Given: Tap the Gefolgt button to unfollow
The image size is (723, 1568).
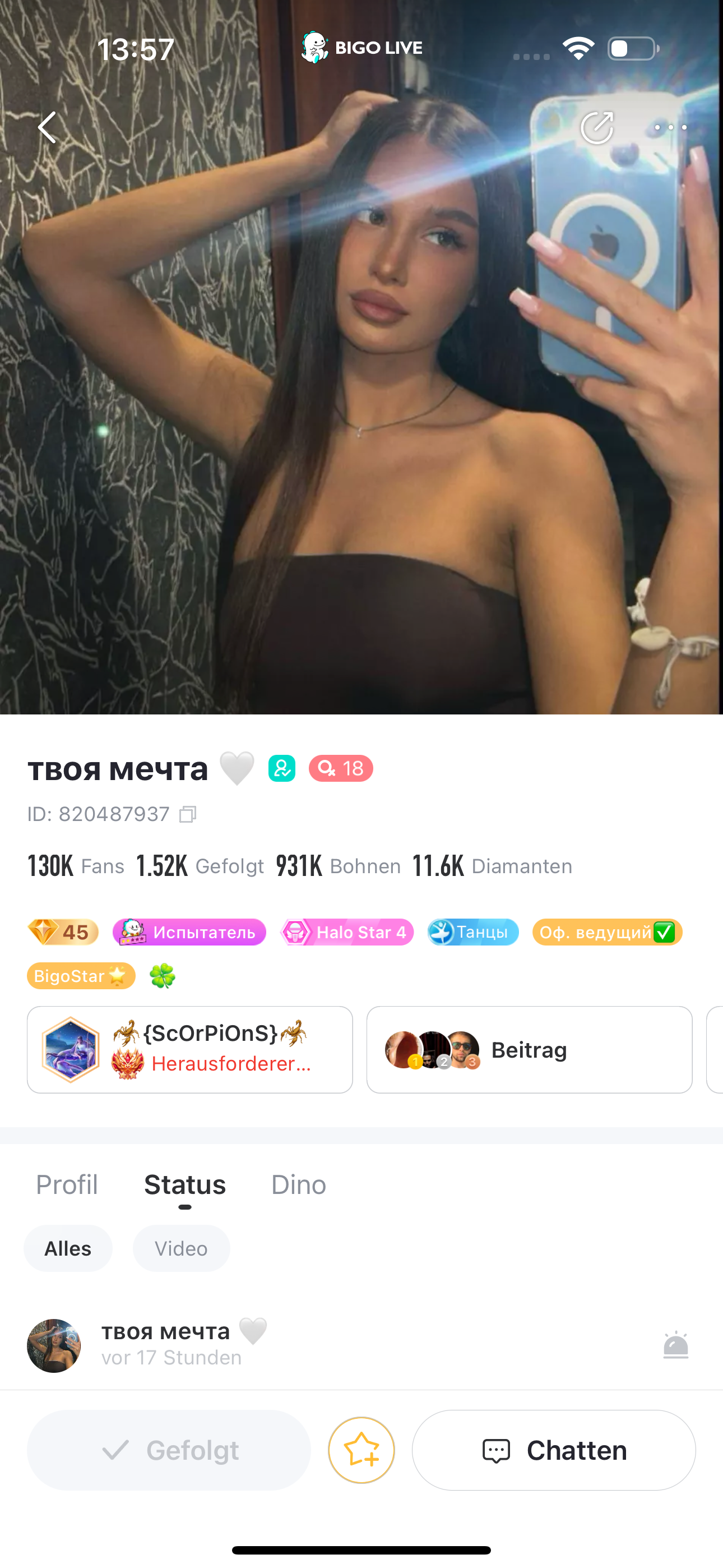Looking at the screenshot, I should [x=169, y=1450].
